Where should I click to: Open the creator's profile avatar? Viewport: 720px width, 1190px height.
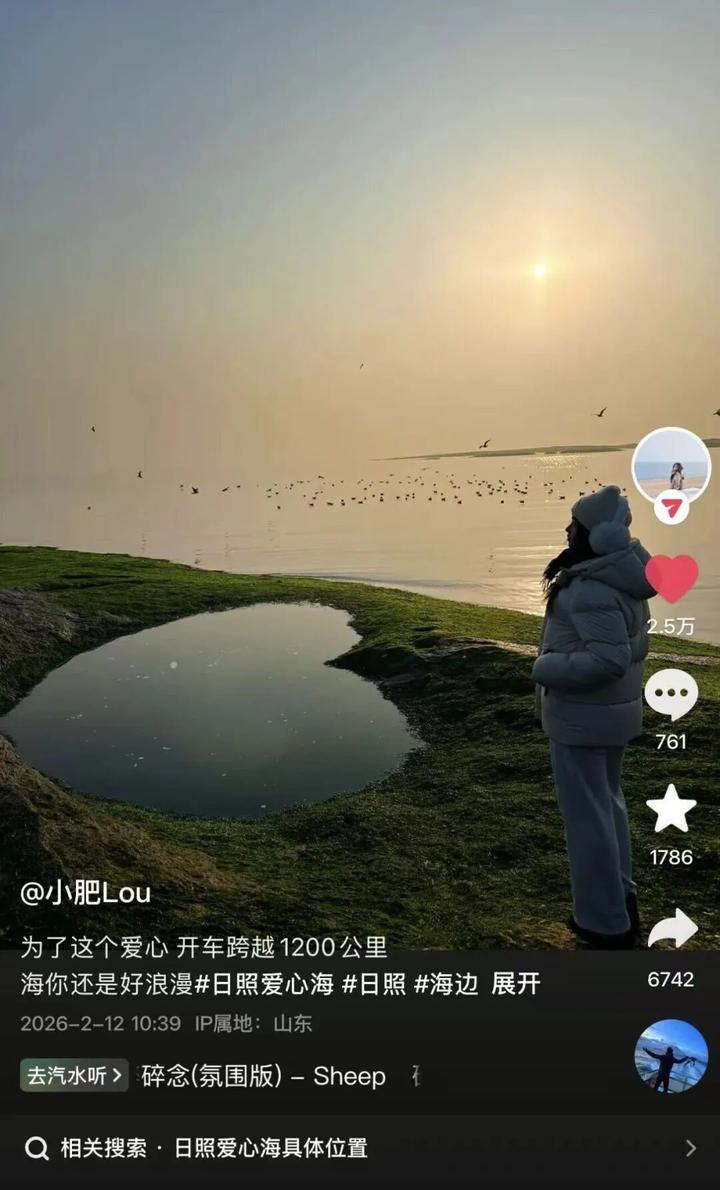coord(671,466)
